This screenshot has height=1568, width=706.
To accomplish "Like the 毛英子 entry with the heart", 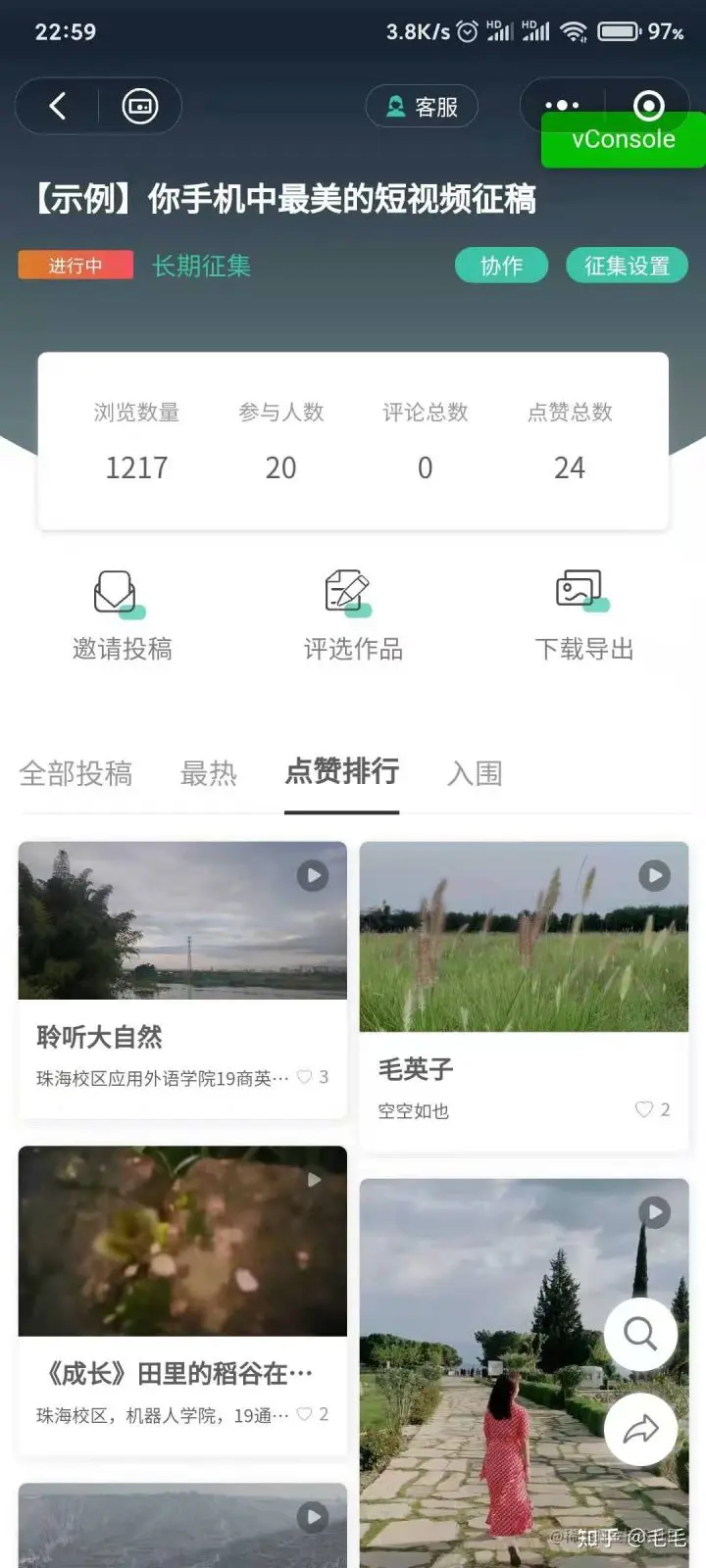I will (644, 1109).
